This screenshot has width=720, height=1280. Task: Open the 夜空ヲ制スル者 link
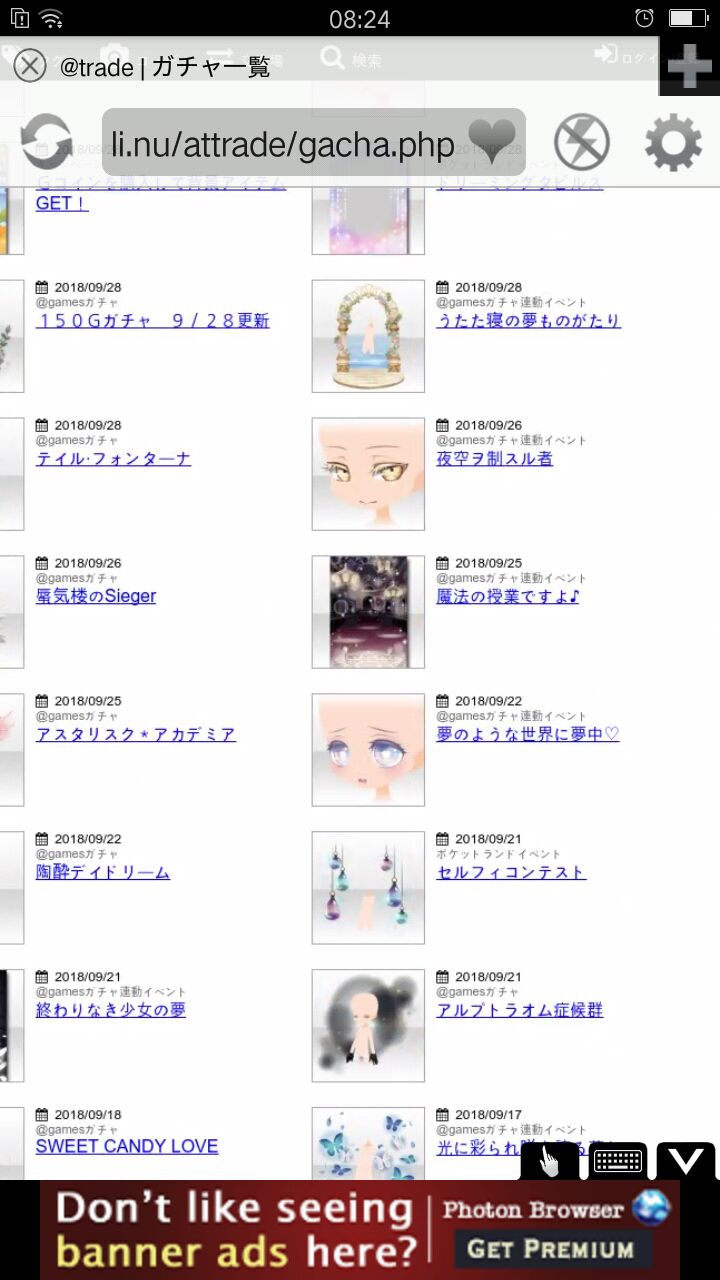(x=494, y=459)
